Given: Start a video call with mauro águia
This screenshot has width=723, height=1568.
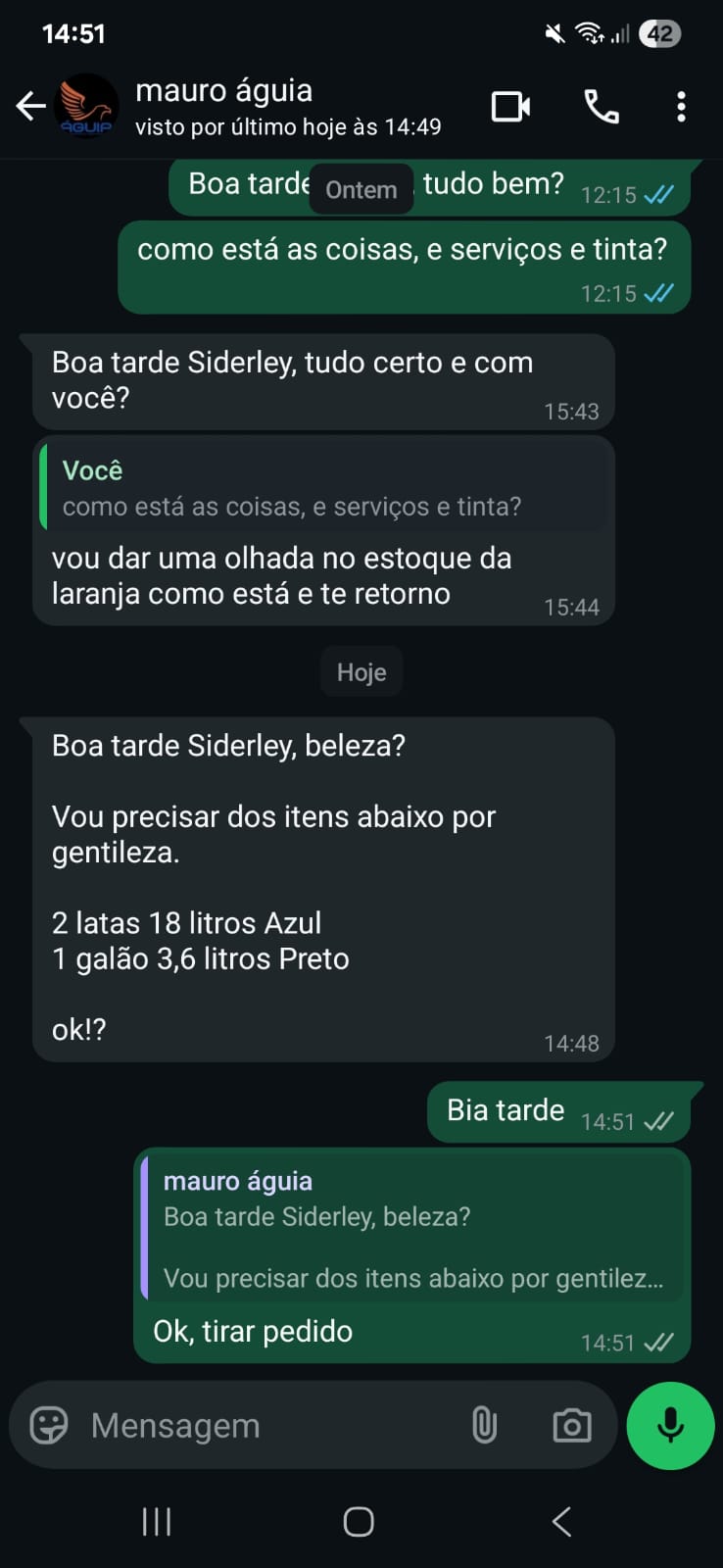Looking at the screenshot, I should click(x=510, y=106).
